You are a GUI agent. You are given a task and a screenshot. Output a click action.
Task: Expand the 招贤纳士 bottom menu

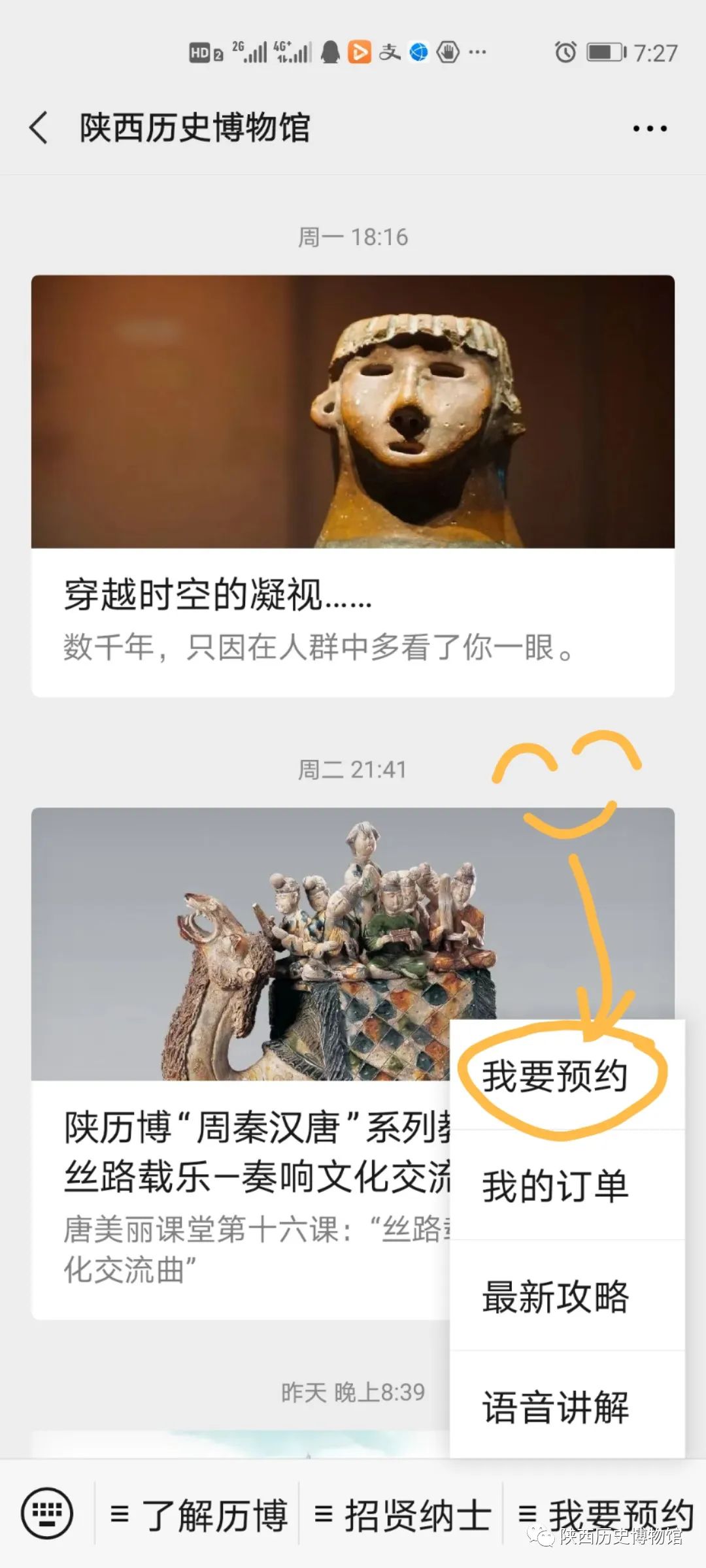pyautogui.click(x=401, y=1514)
